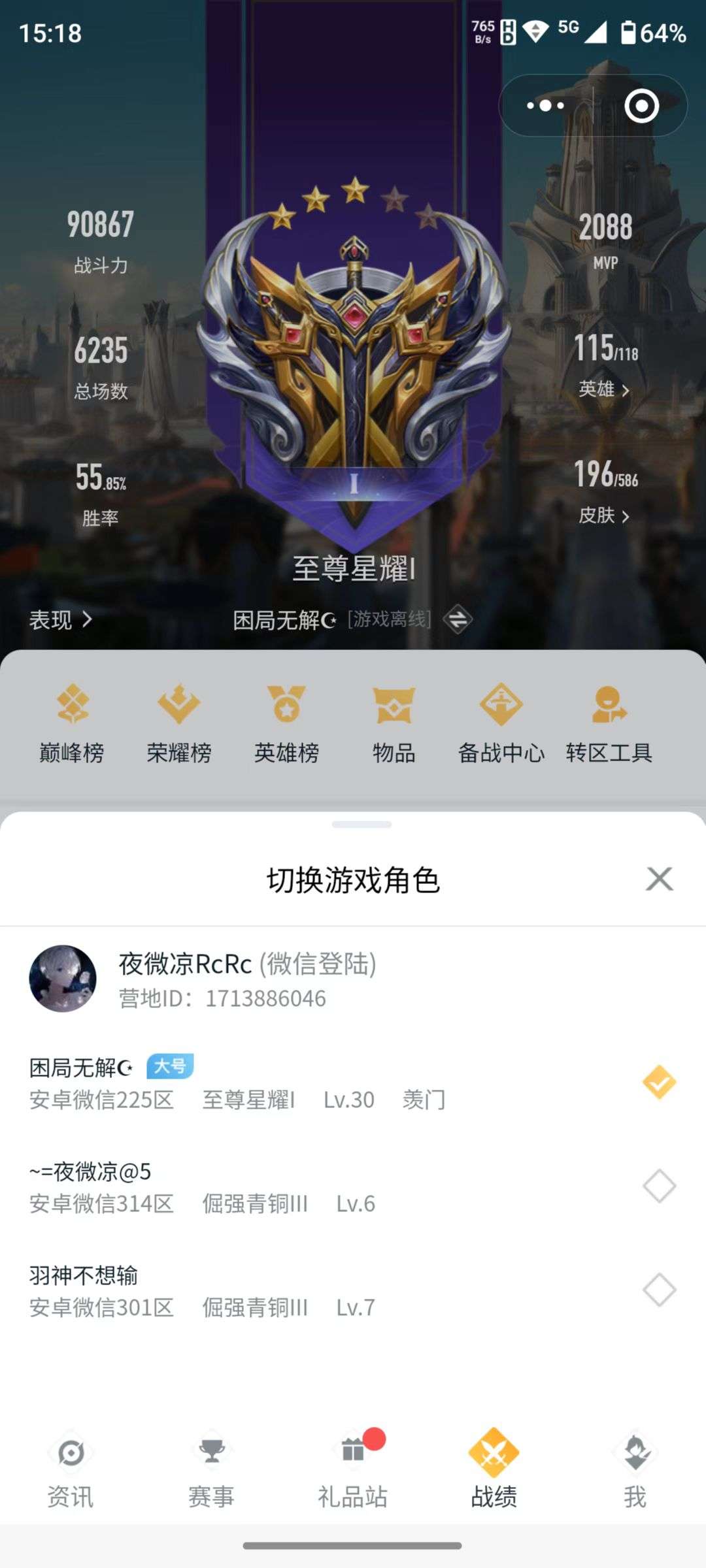This screenshot has width=706, height=1568.
Task: Tap the mini-program exit circle icon
Action: [x=643, y=105]
